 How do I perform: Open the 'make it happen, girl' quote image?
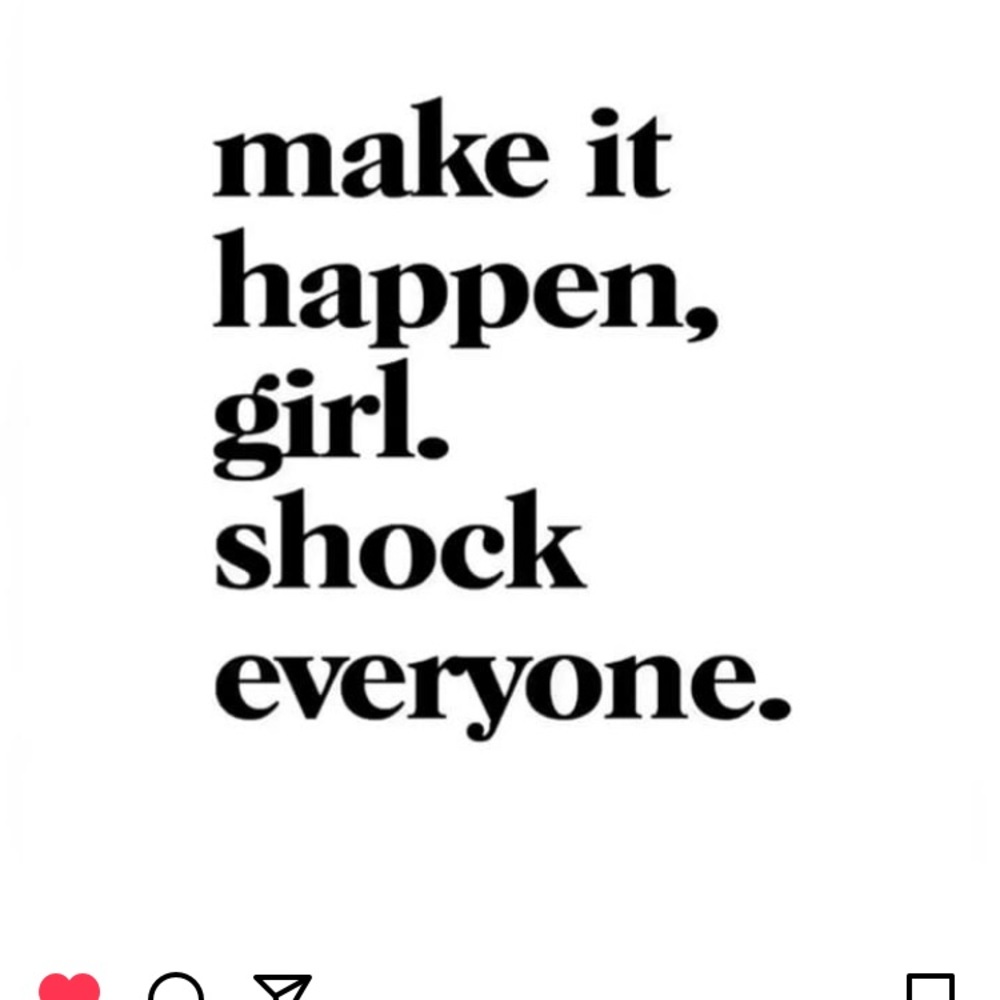point(500,420)
